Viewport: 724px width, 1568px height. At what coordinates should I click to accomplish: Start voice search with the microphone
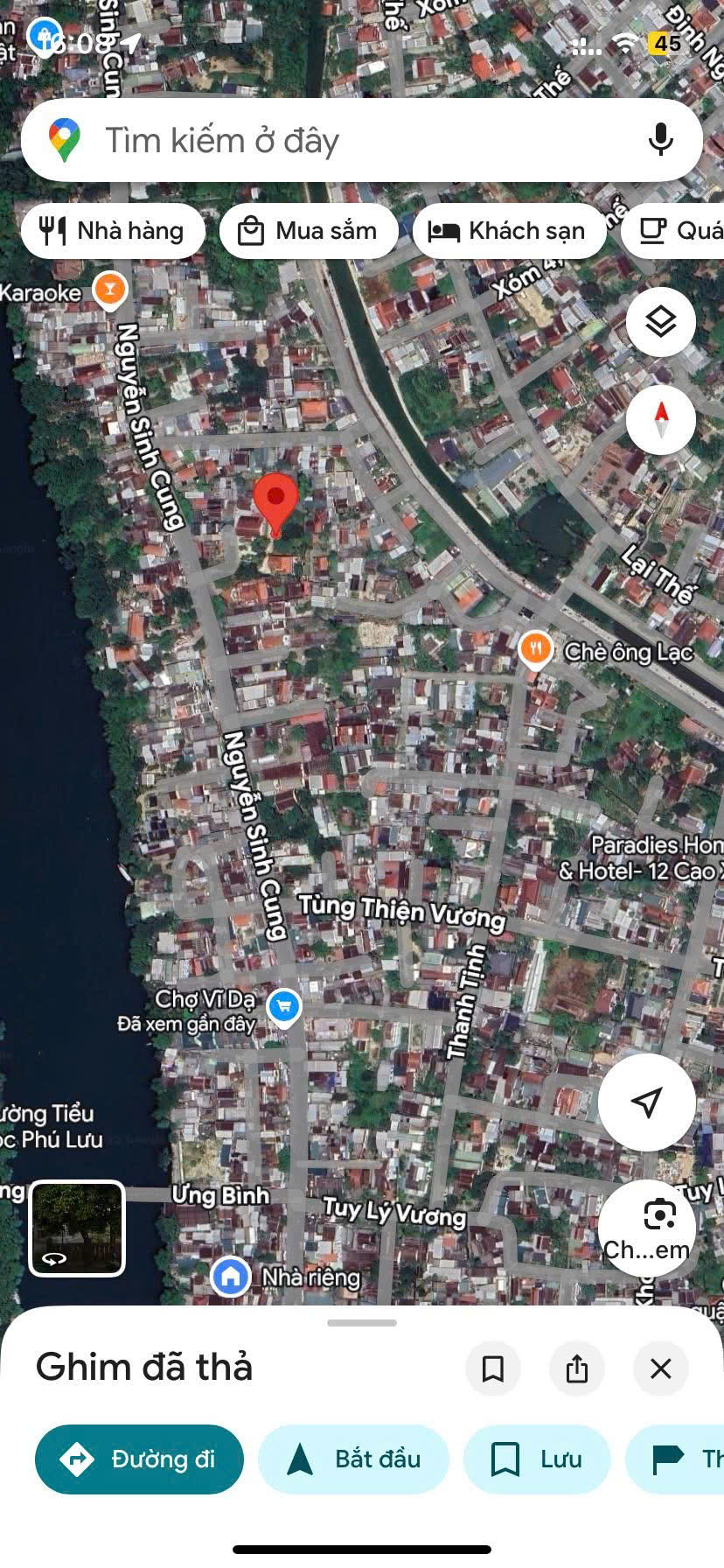tap(661, 140)
